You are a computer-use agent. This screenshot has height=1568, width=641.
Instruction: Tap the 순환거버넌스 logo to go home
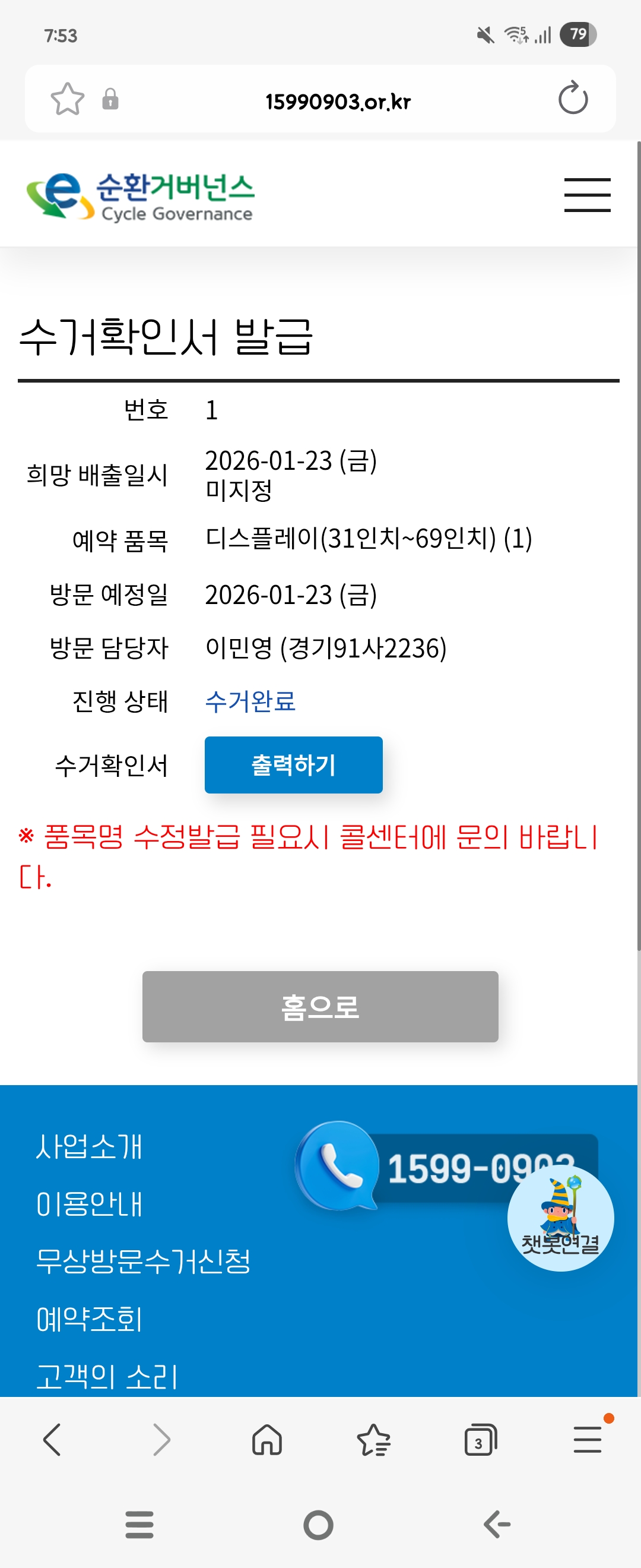coord(140,196)
